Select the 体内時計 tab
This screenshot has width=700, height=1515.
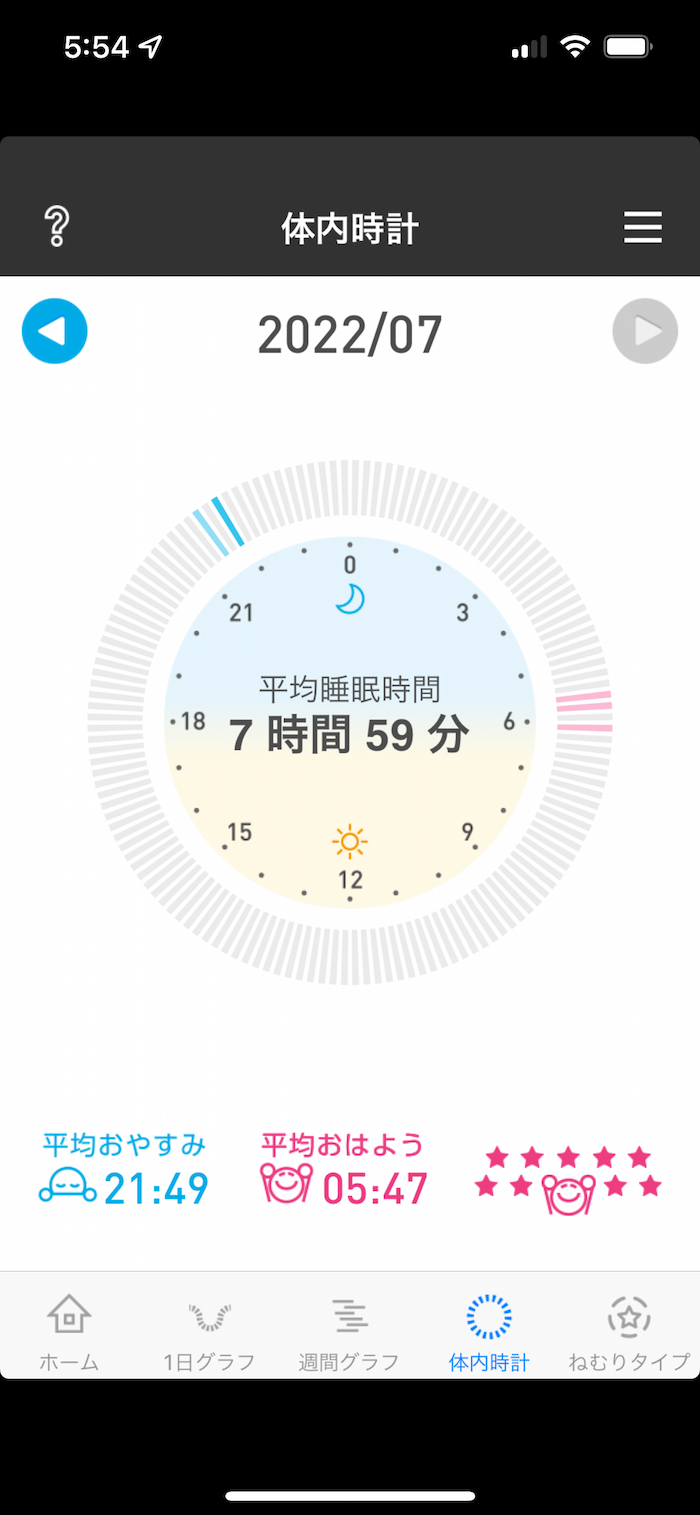coord(489,1332)
